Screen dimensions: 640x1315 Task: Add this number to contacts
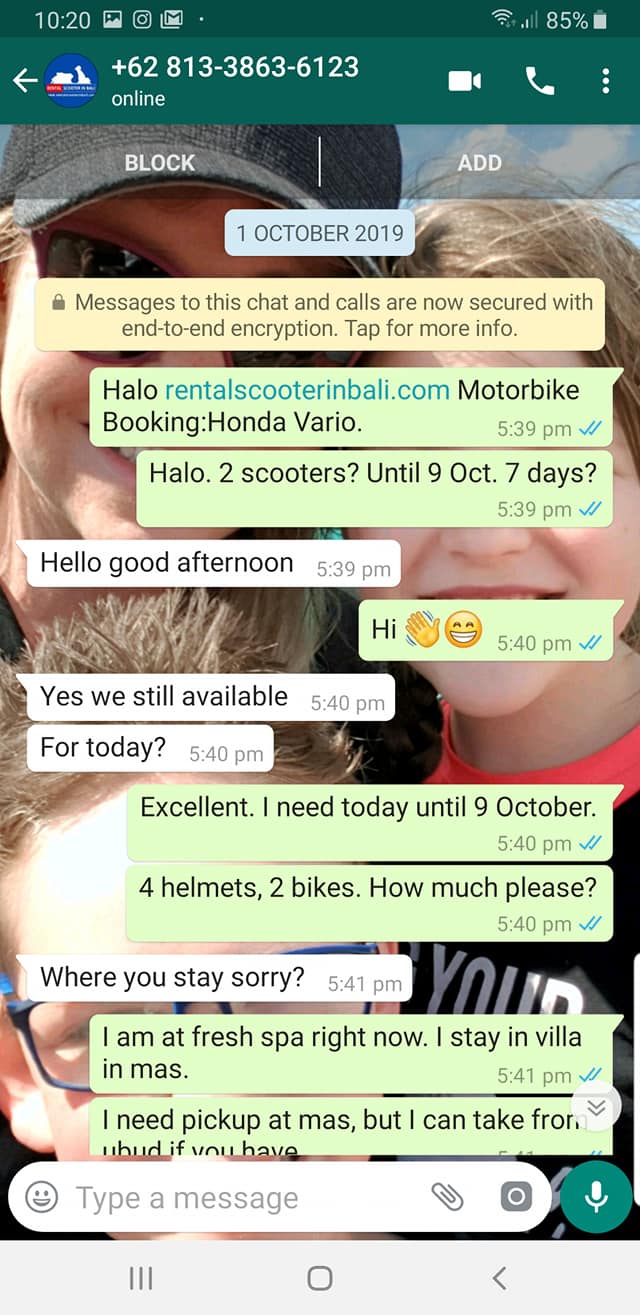[479, 162]
